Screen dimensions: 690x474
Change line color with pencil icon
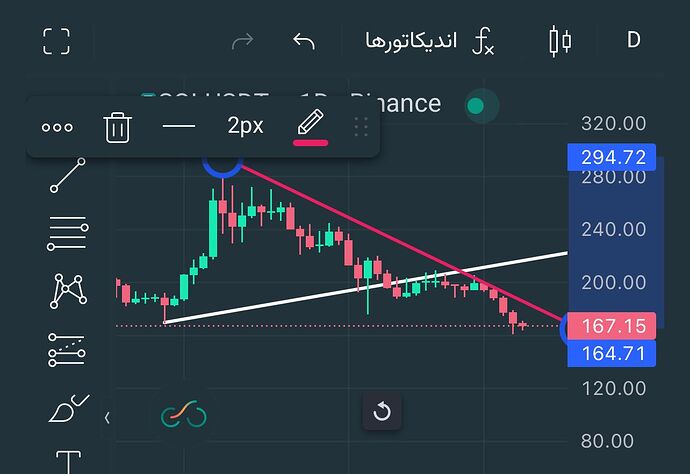coord(310,126)
